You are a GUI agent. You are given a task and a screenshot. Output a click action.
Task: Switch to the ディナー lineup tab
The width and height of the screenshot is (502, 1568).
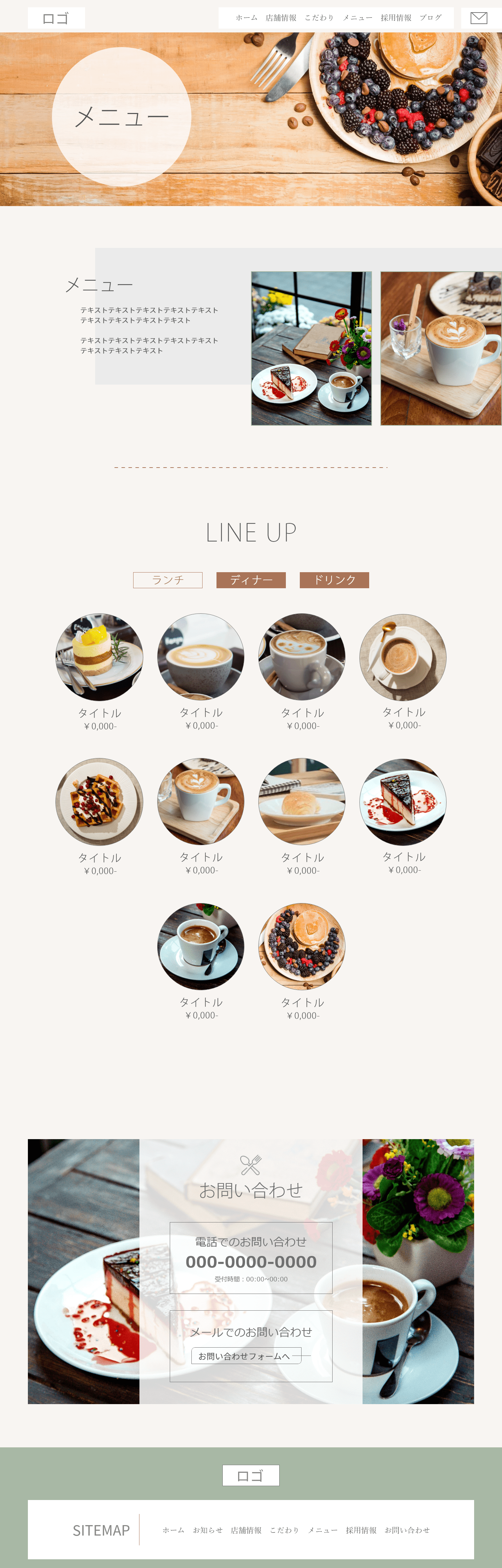(251, 580)
